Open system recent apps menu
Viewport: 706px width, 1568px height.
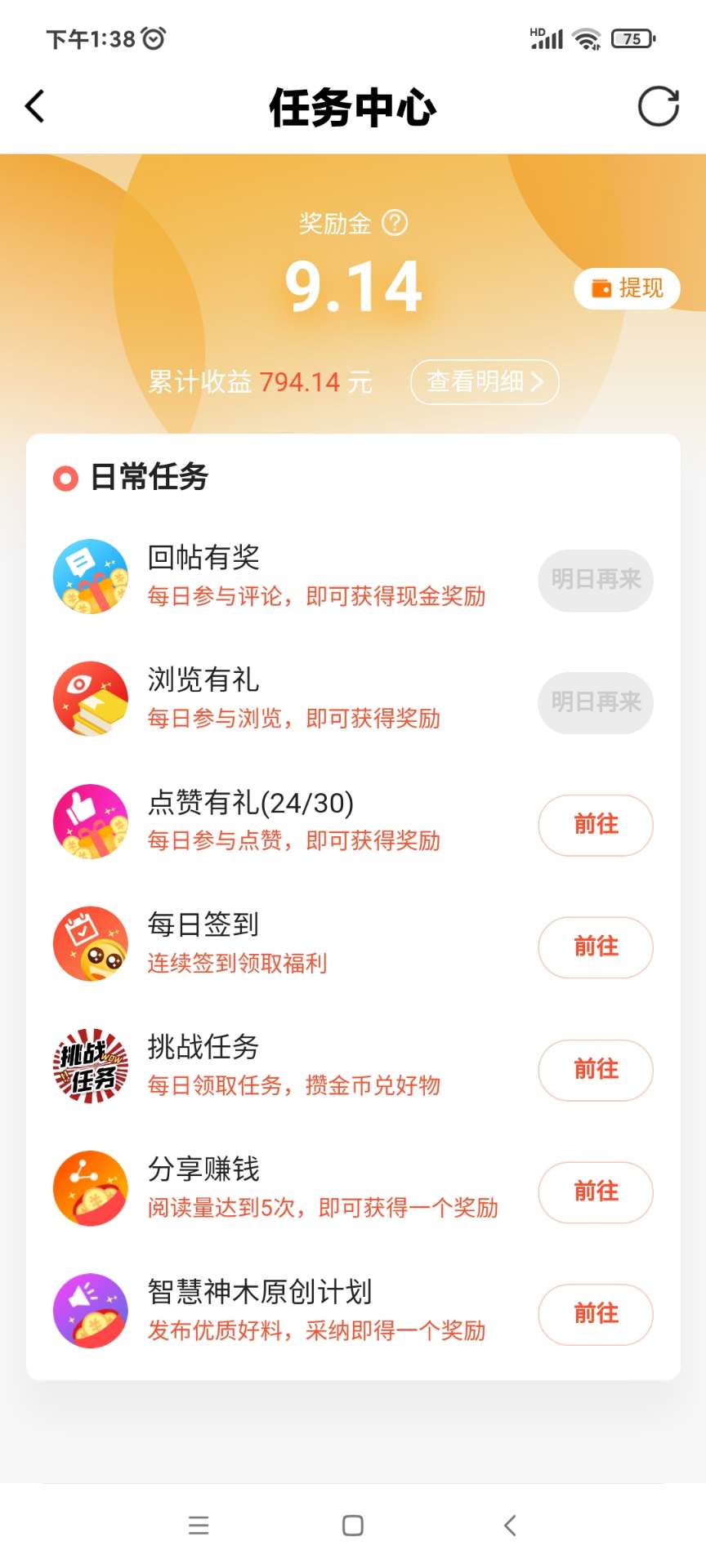tap(199, 1526)
